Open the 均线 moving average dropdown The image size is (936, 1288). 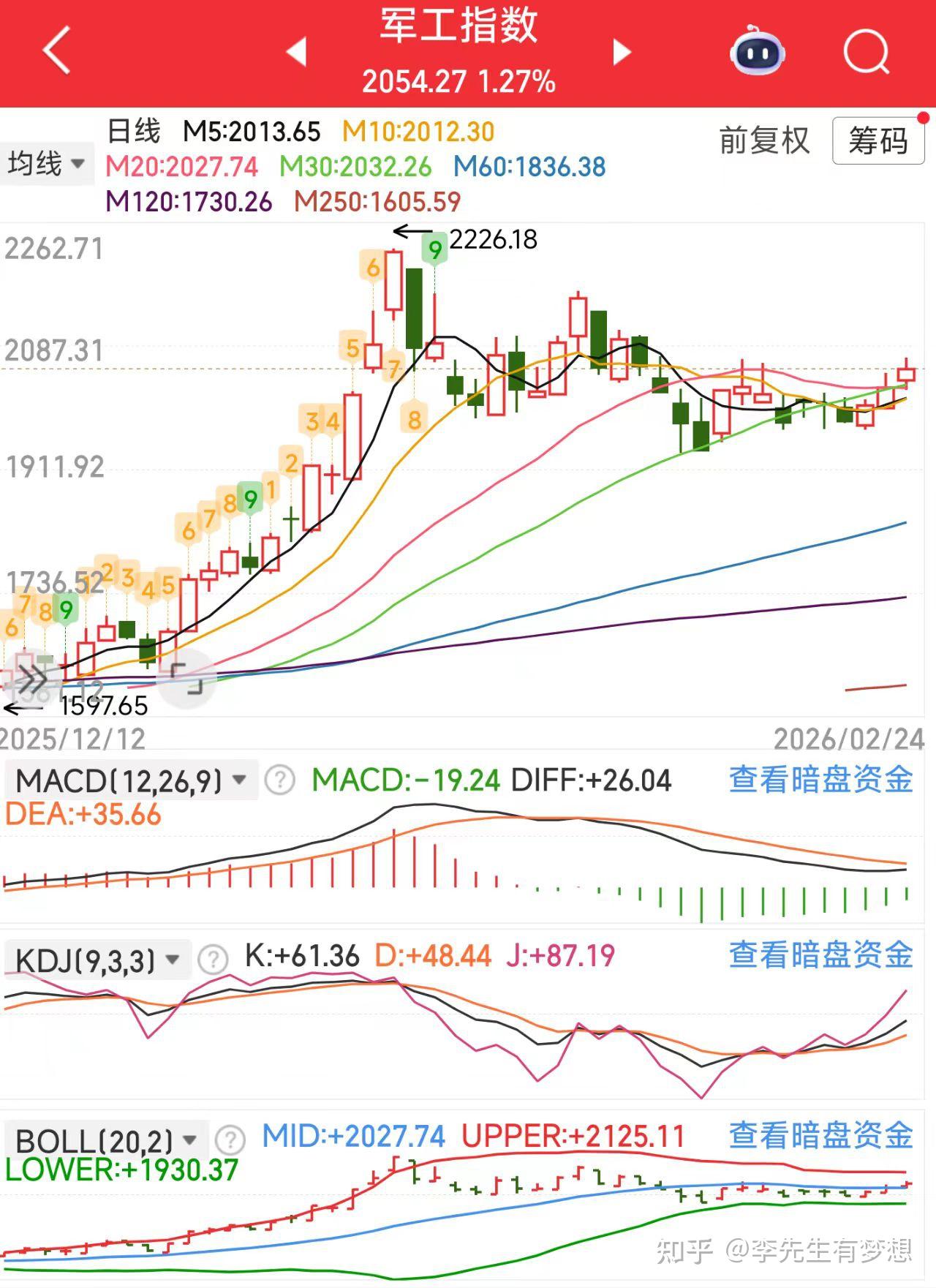(46, 164)
